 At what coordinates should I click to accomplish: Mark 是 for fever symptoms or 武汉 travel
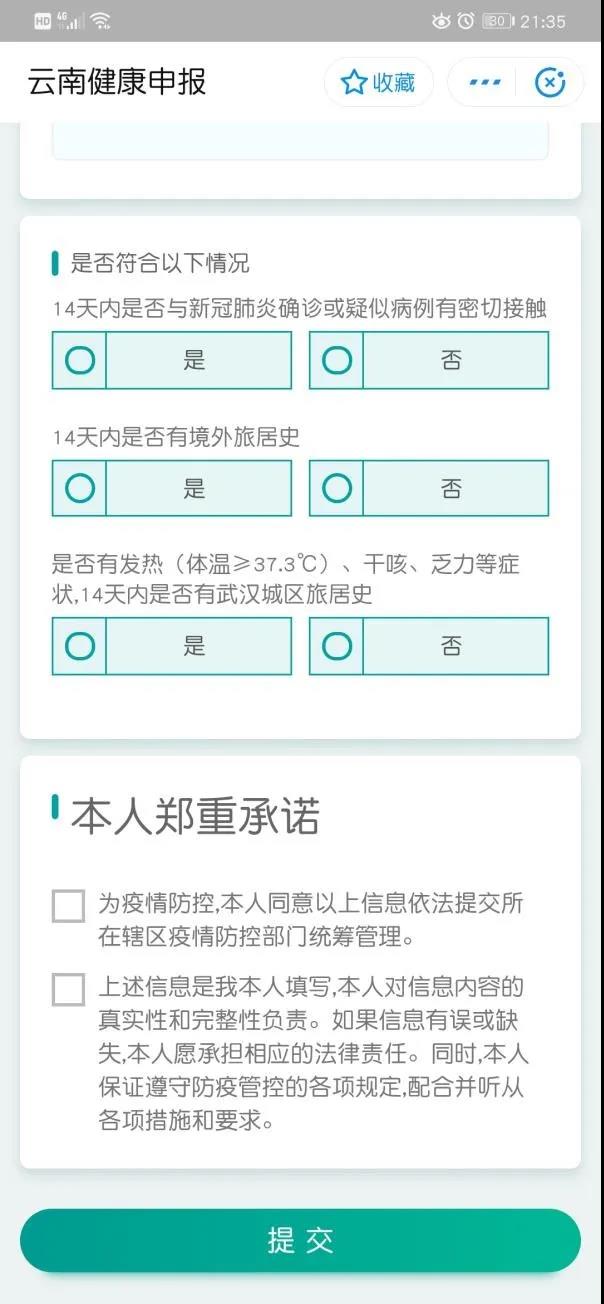(x=172, y=646)
